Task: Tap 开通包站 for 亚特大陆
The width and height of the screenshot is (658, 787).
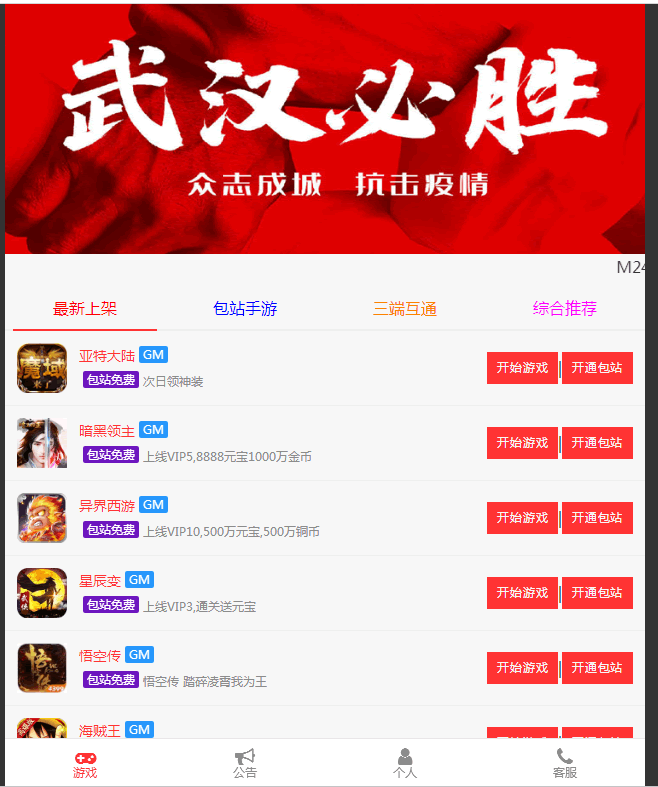Action: tap(597, 368)
